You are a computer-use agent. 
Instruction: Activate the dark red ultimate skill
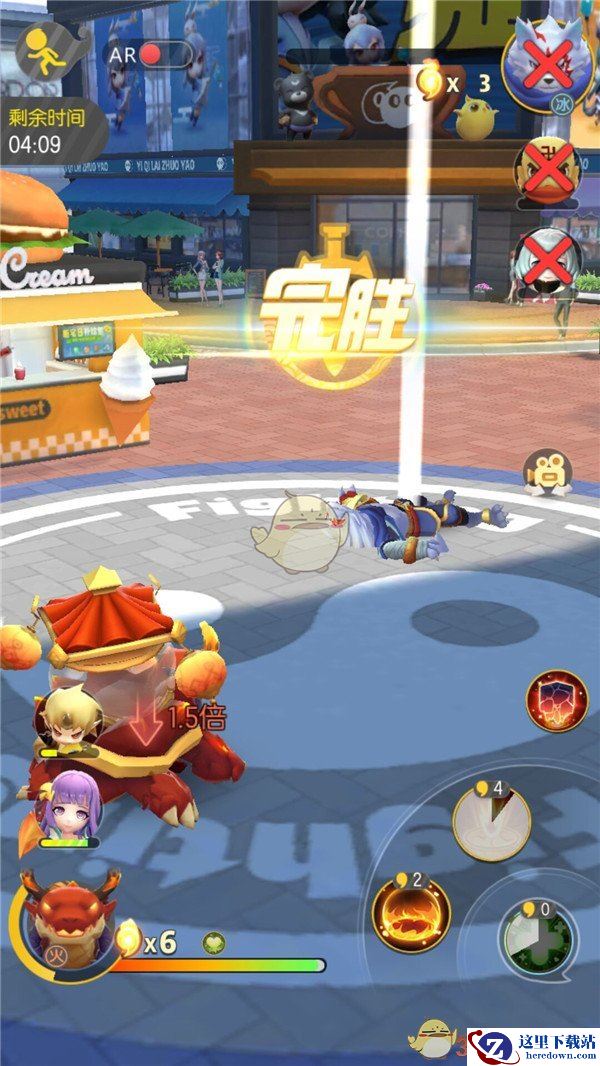click(556, 700)
